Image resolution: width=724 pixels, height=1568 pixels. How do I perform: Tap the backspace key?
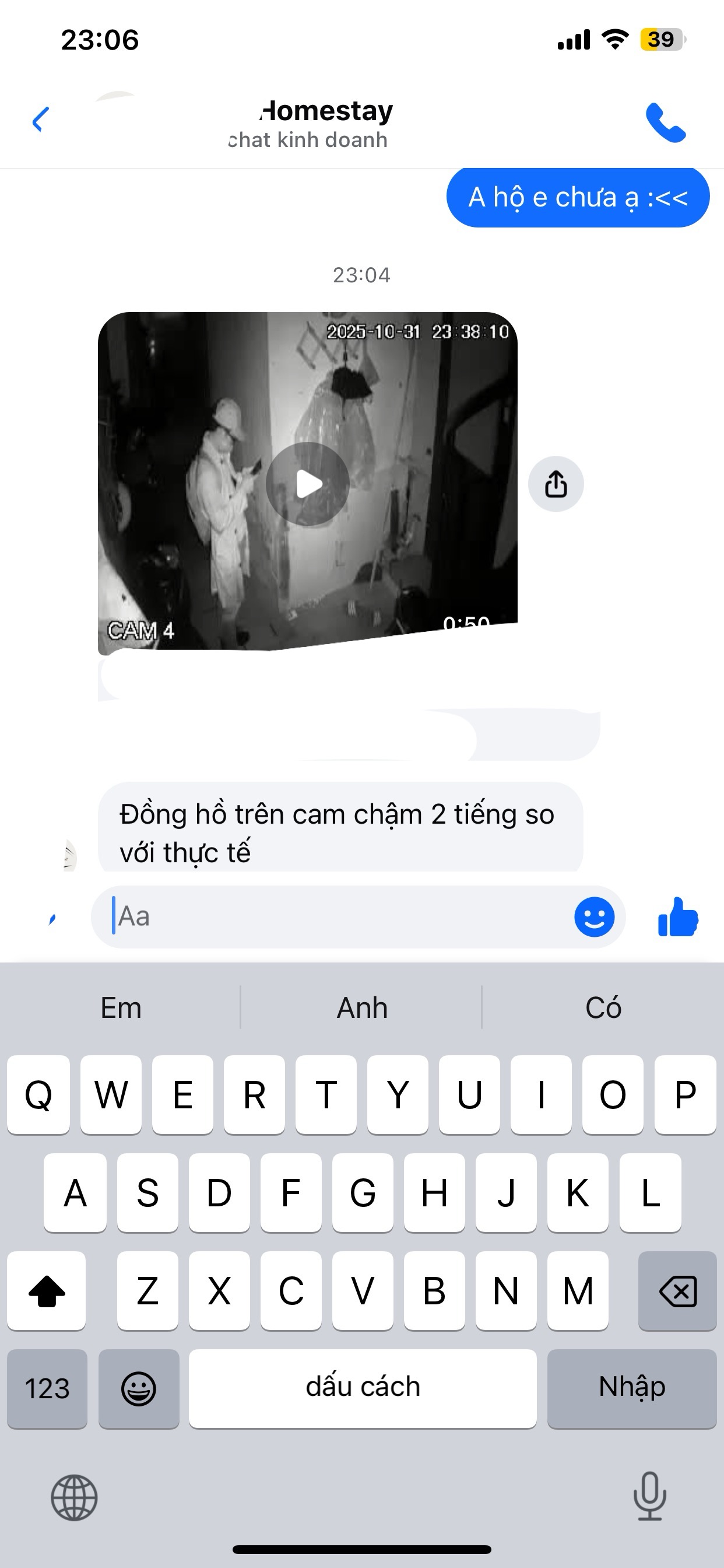677,1290
